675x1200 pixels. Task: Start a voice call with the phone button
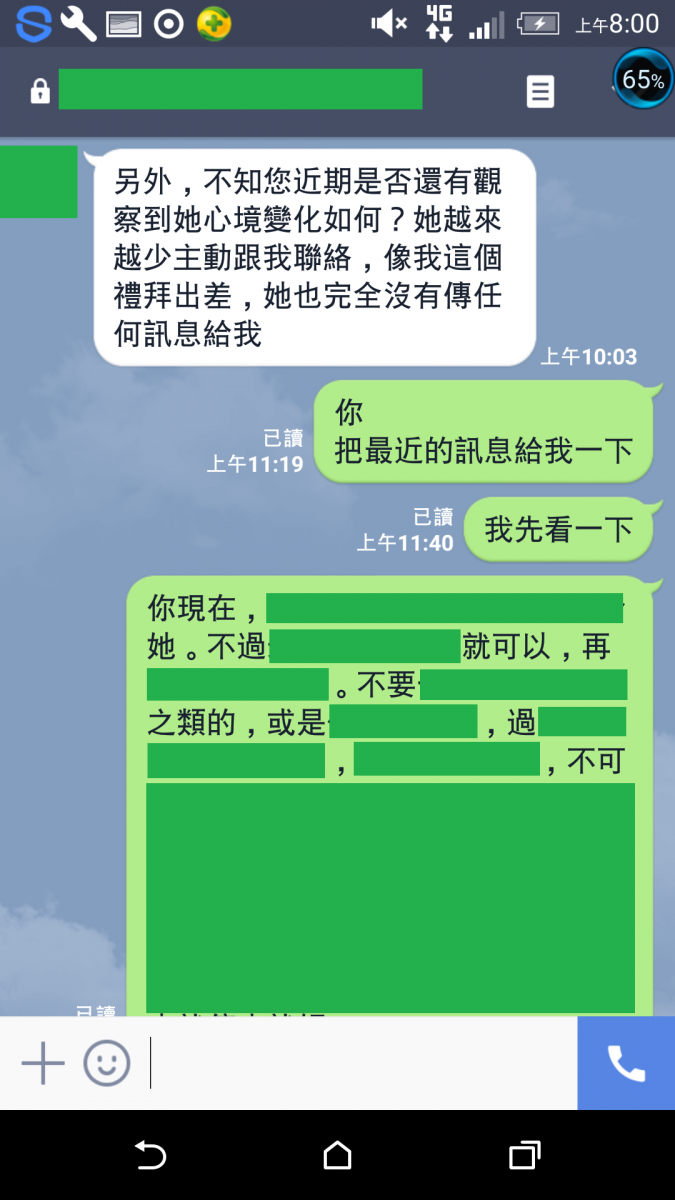(x=626, y=1063)
